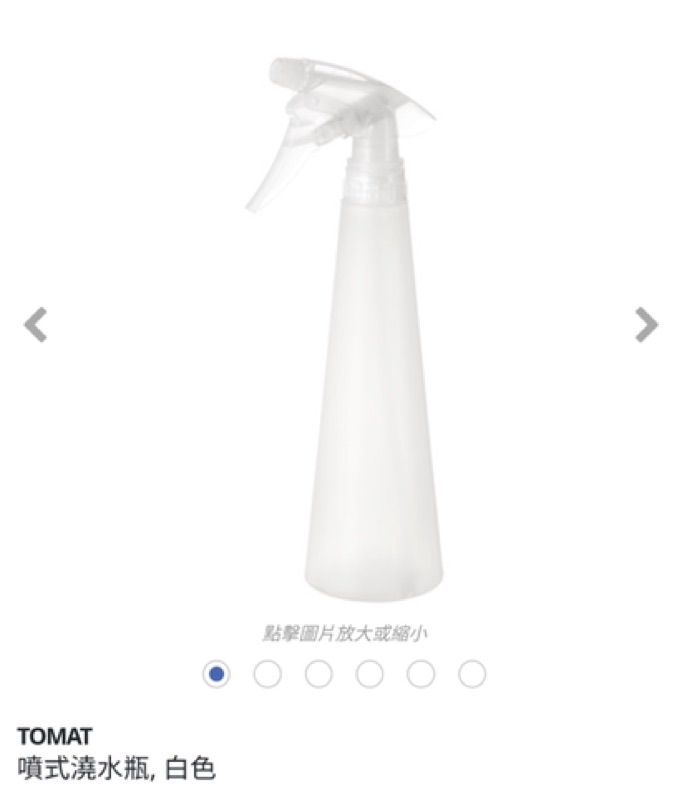687x800 pixels.
Task: Jump to the last image indicator dot
Action: point(472,674)
